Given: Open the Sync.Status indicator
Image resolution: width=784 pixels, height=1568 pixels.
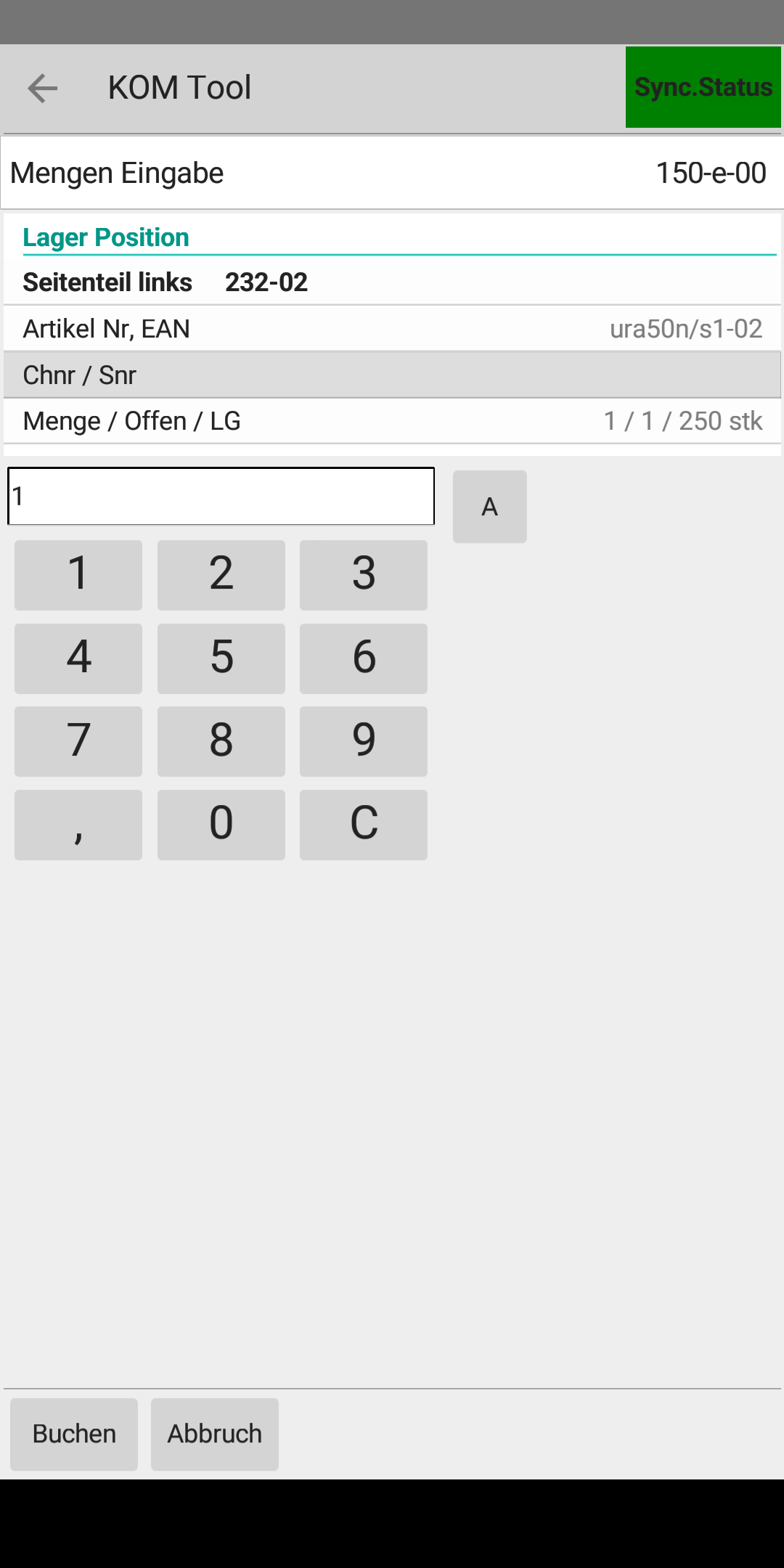Looking at the screenshot, I should pyautogui.click(x=702, y=87).
